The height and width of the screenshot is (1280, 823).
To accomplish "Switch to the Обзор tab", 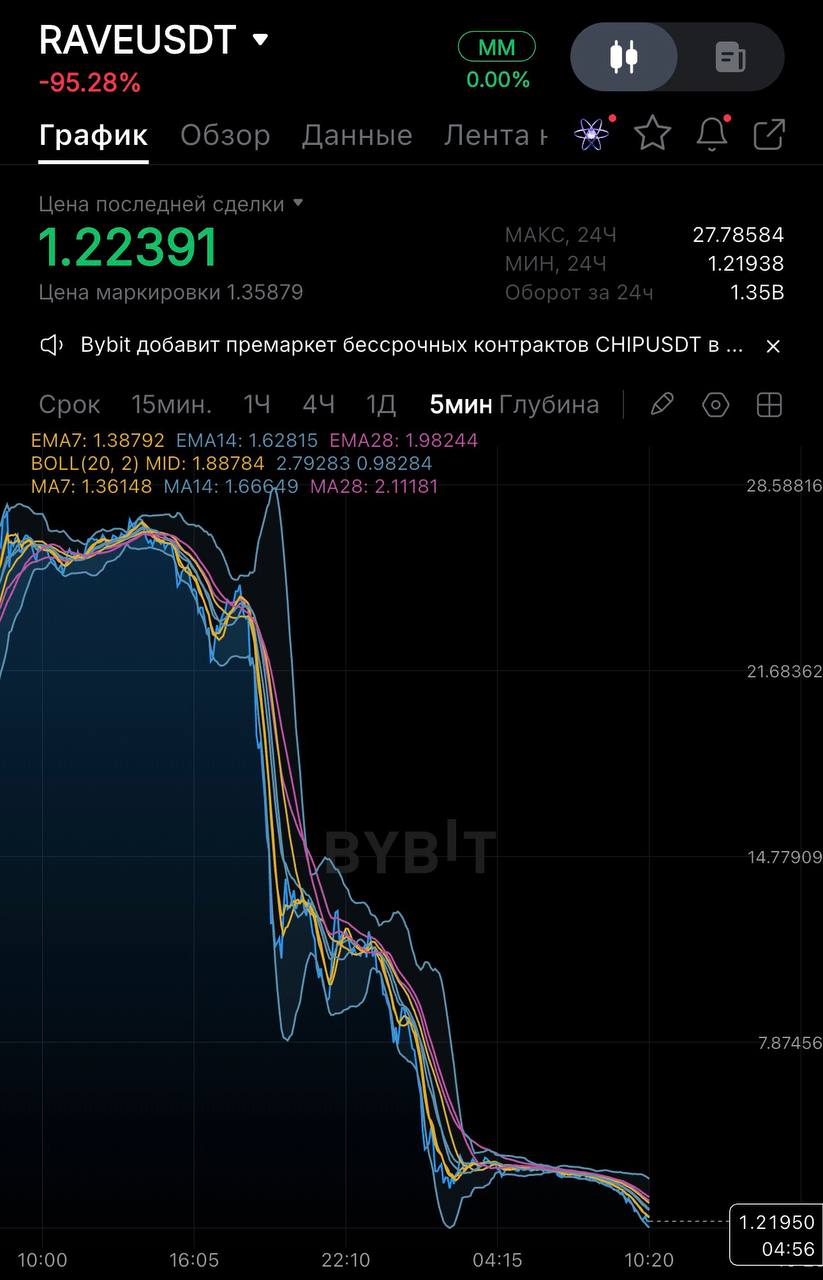I will point(225,135).
